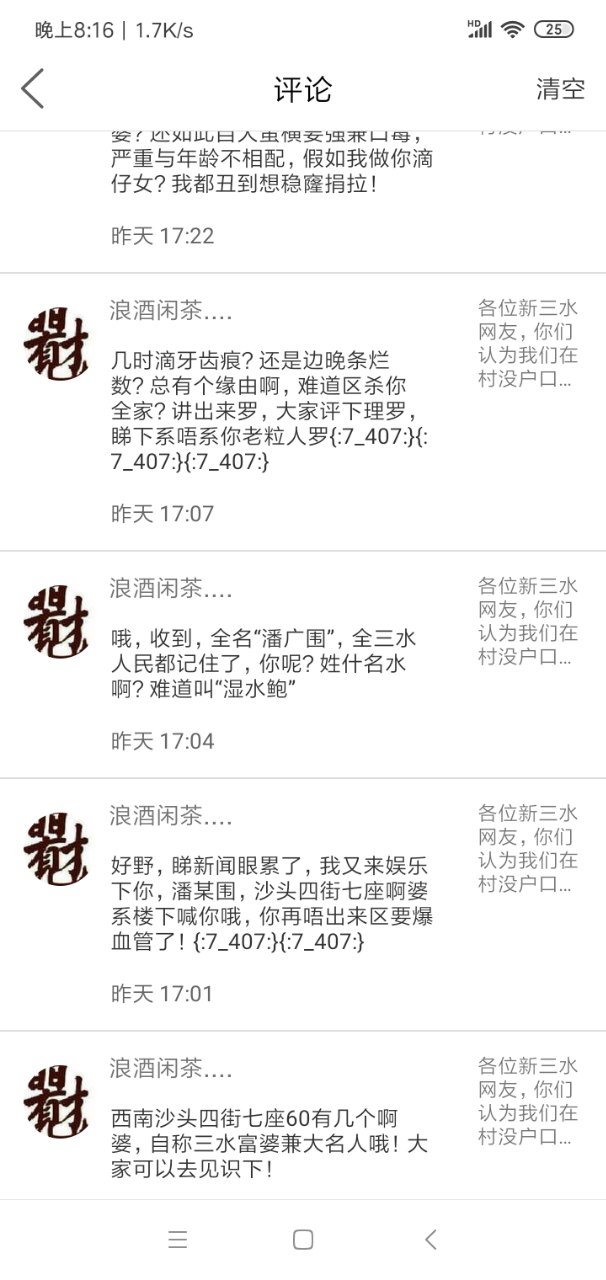Open system recent apps menu
The width and height of the screenshot is (606, 1280).
178,1240
